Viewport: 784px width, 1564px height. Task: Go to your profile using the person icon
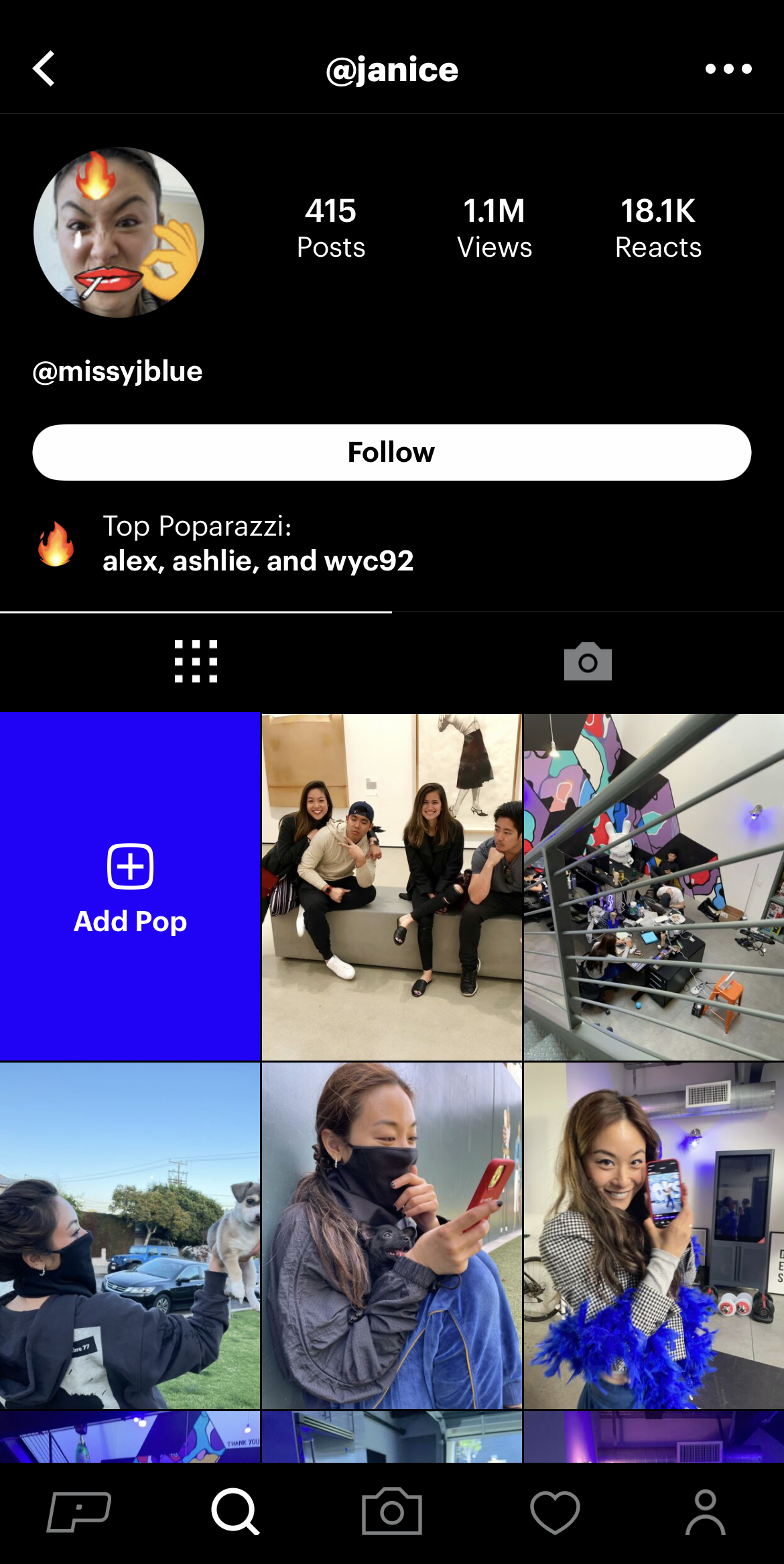coord(705,1512)
